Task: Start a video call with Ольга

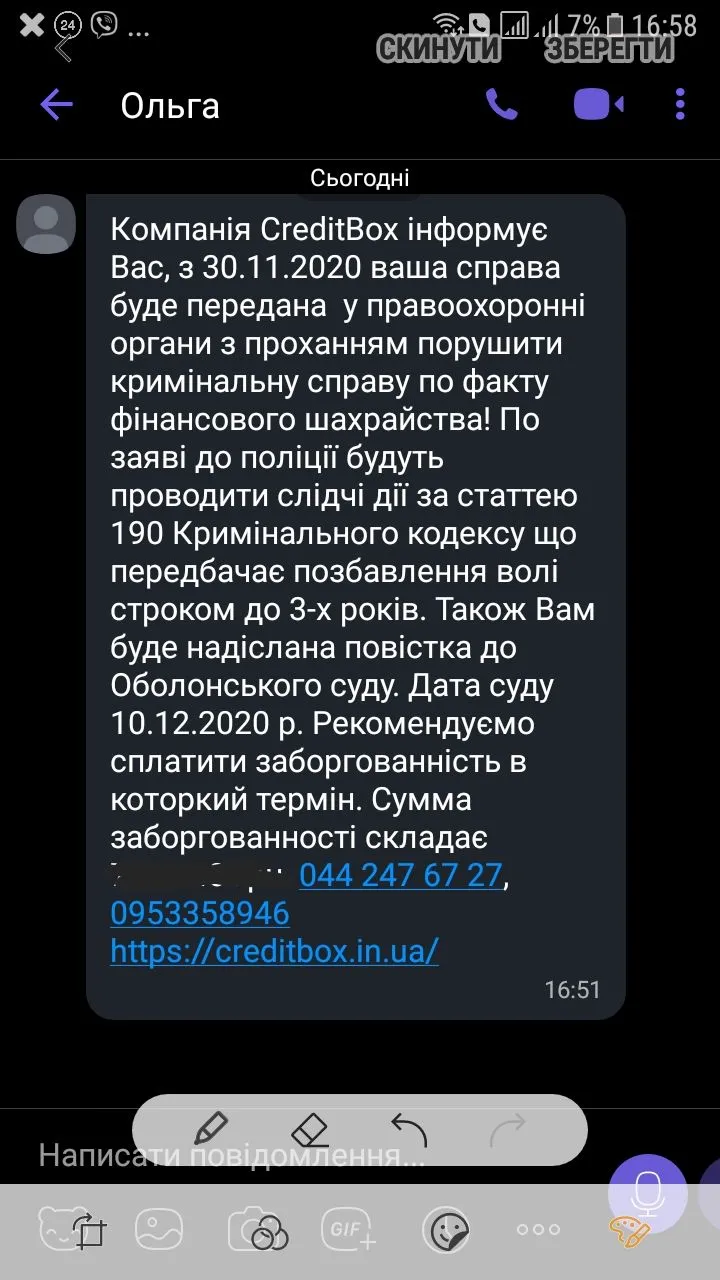Action: 598,104
